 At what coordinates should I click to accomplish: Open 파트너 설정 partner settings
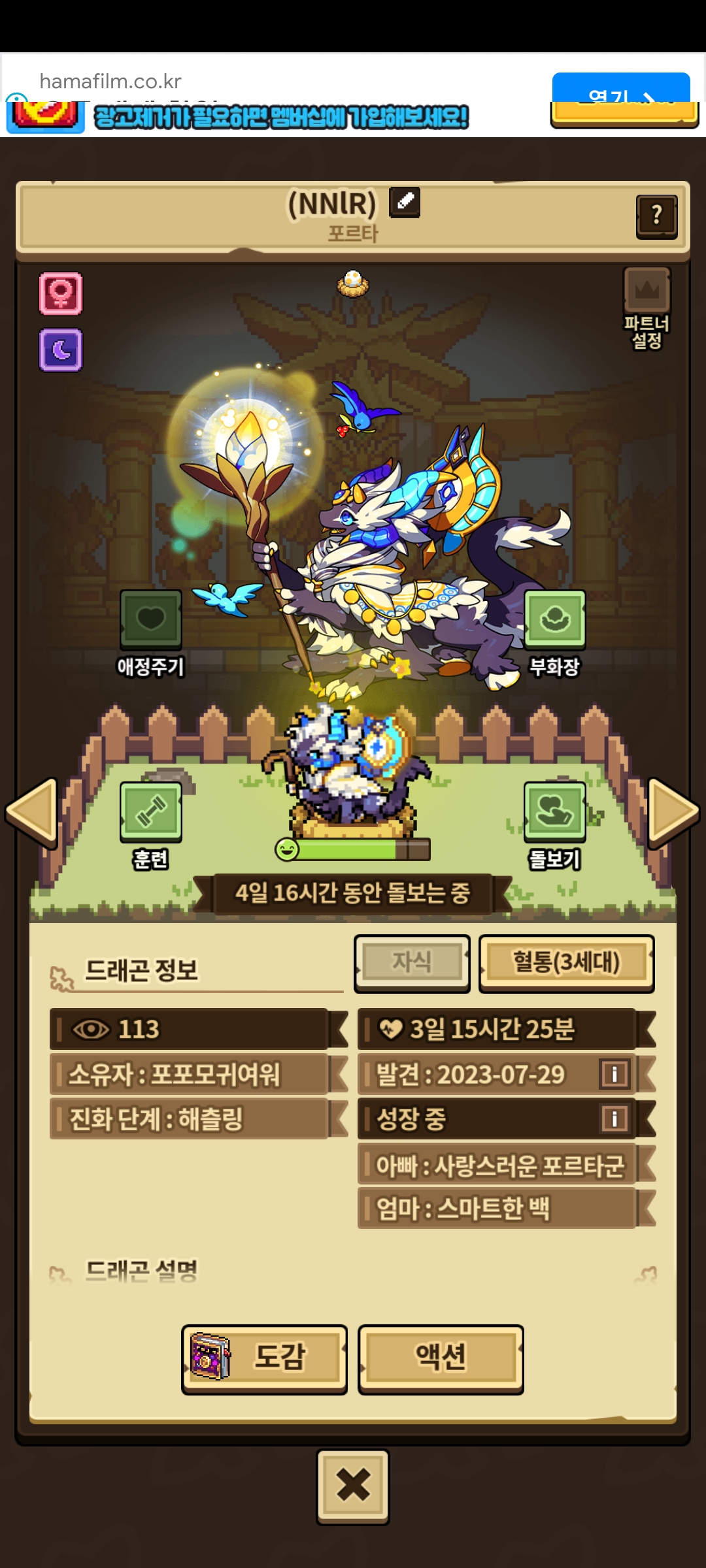[x=647, y=308]
